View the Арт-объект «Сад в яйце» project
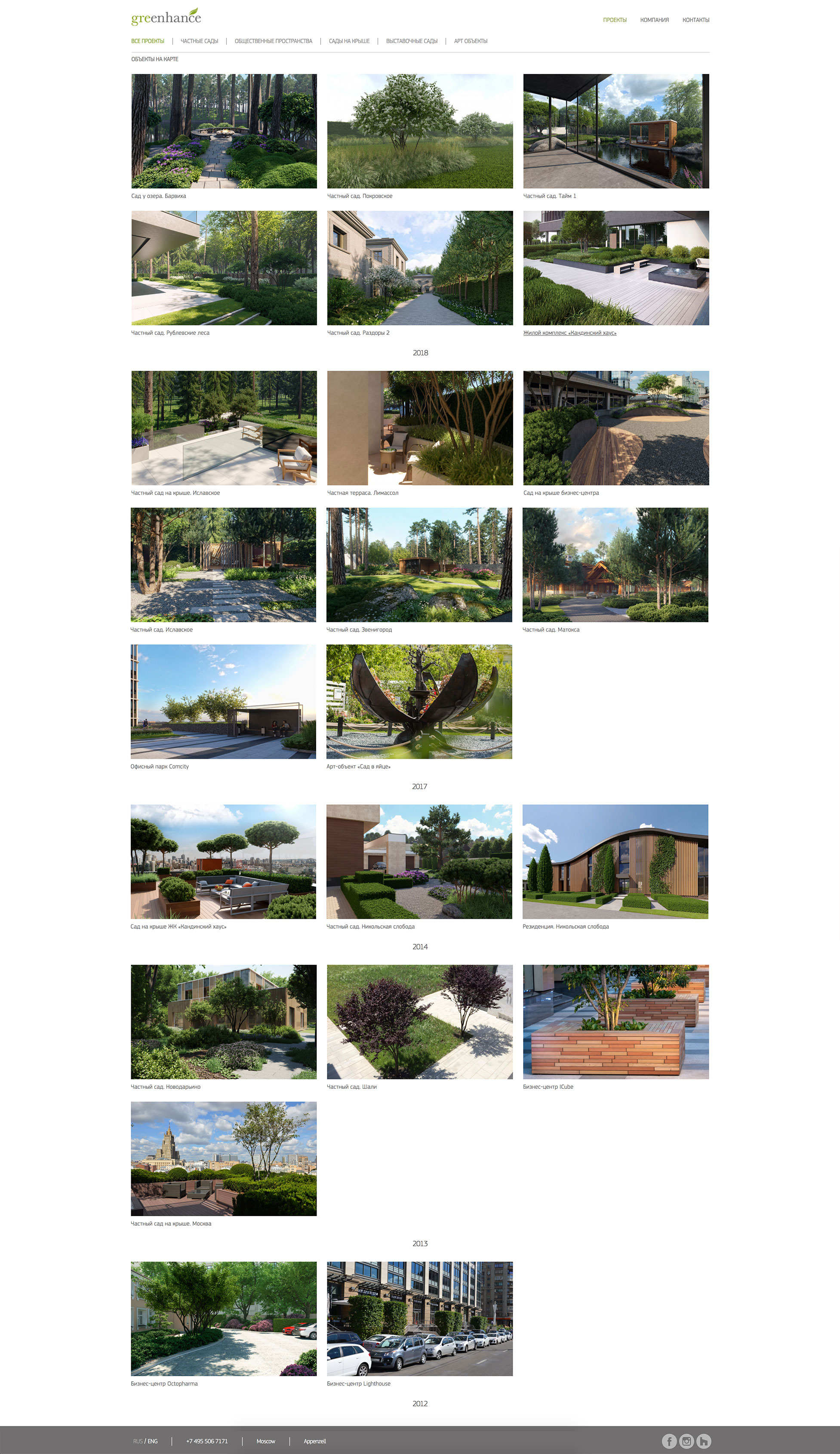 pyautogui.click(x=419, y=701)
